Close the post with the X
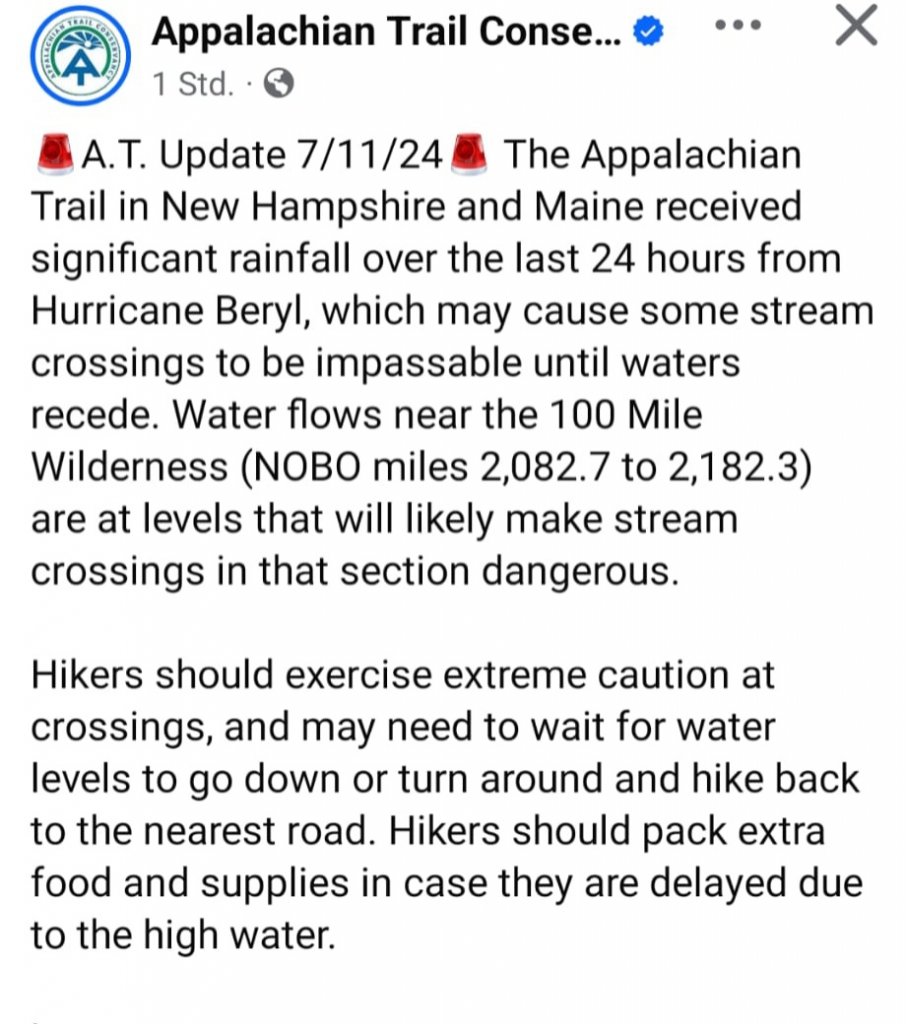Screen dimensions: 906x1024 tap(855, 28)
